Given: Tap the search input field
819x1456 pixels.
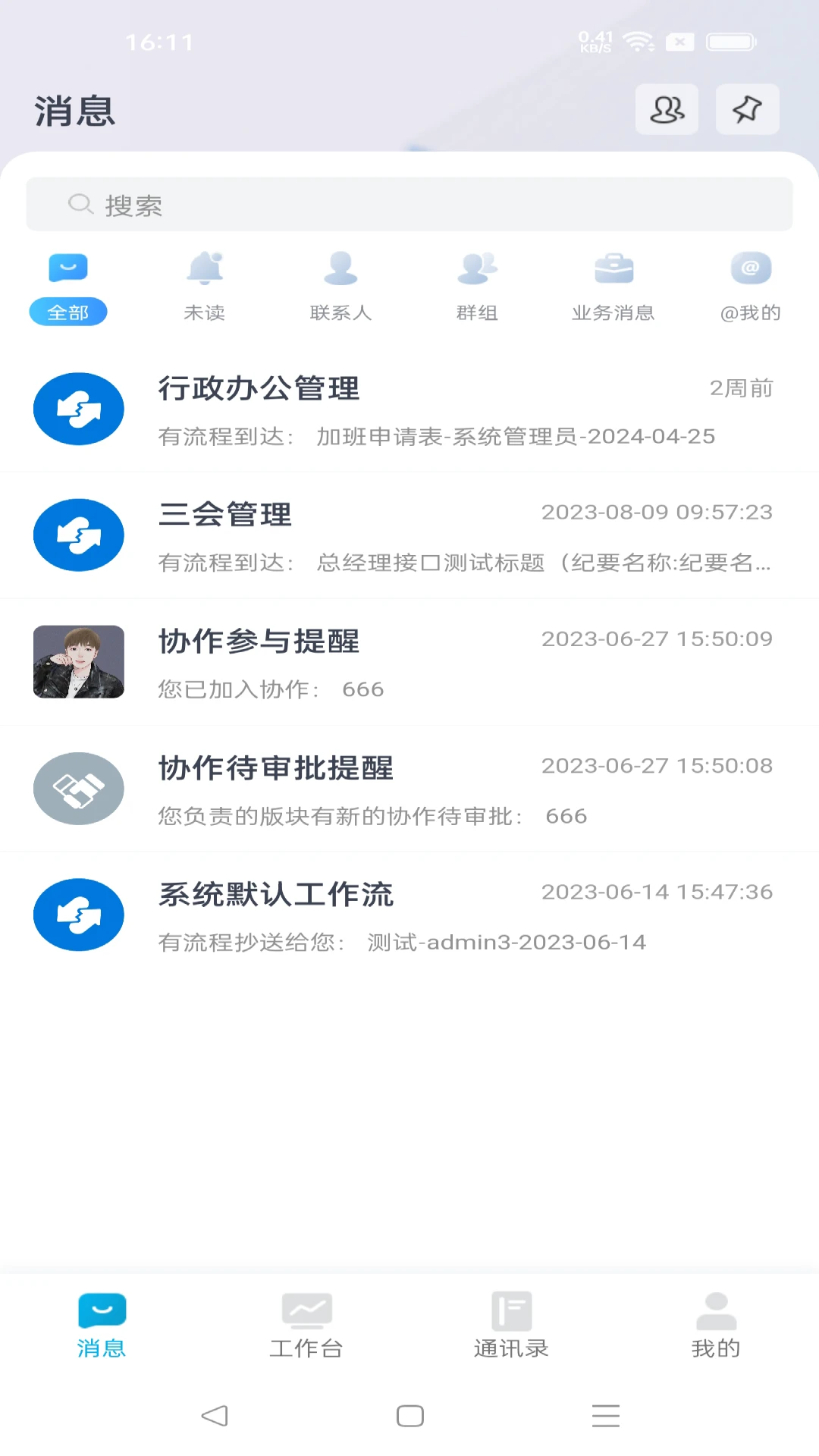Looking at the screenshot, I should 409,204.
